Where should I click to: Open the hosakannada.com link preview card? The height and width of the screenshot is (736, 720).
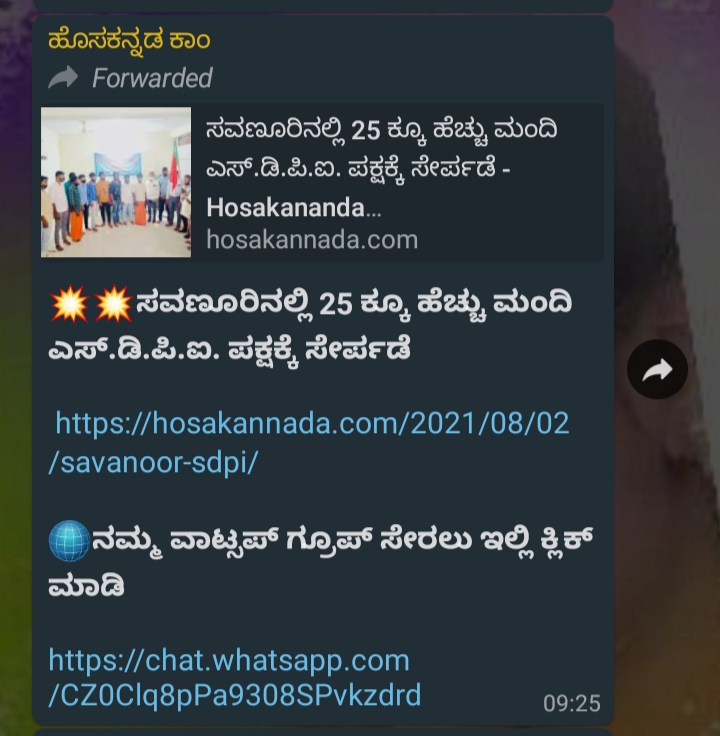[x=321, y=183]
